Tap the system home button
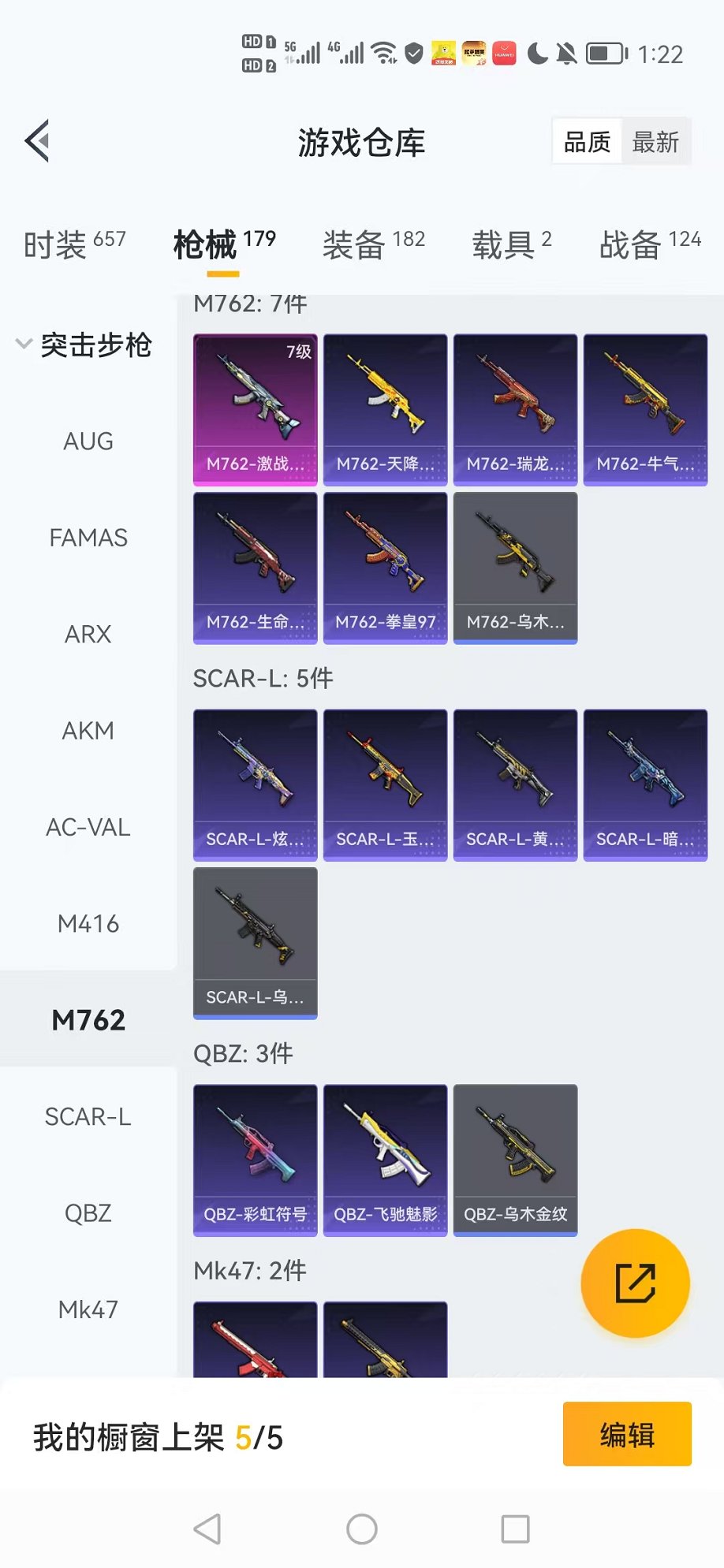 pos(362,1529)
